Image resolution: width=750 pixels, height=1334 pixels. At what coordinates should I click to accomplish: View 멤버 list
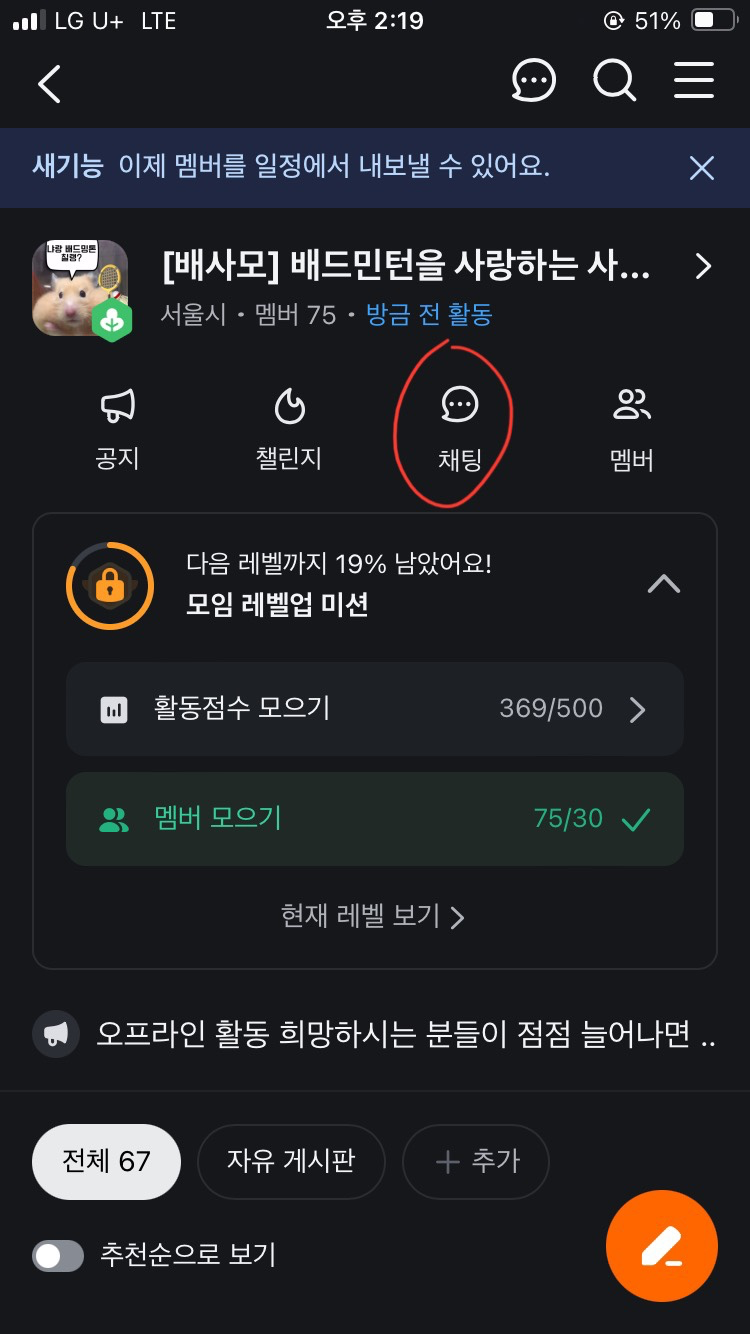[631, 428]
